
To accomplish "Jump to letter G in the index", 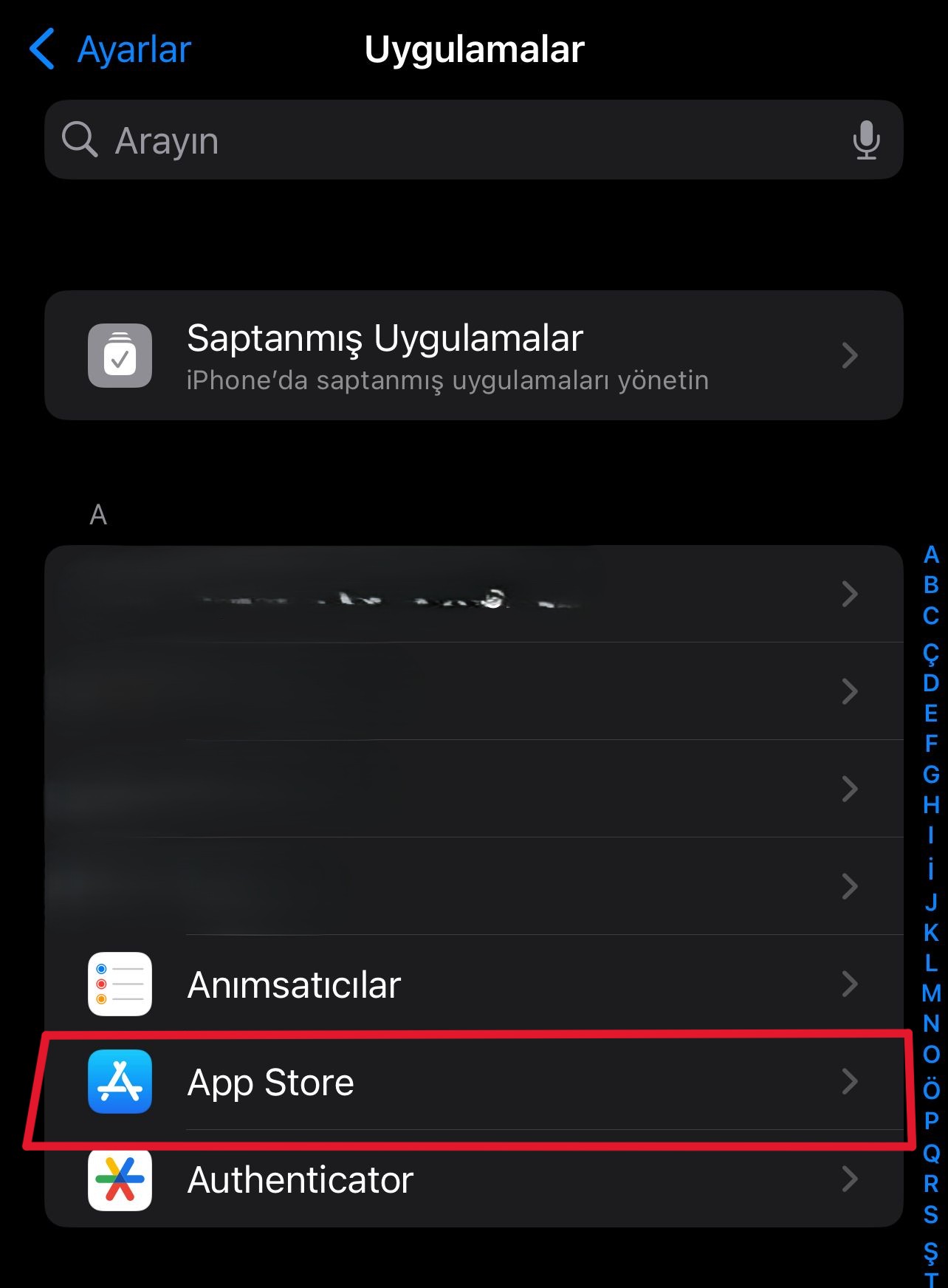I will (931, 775).
